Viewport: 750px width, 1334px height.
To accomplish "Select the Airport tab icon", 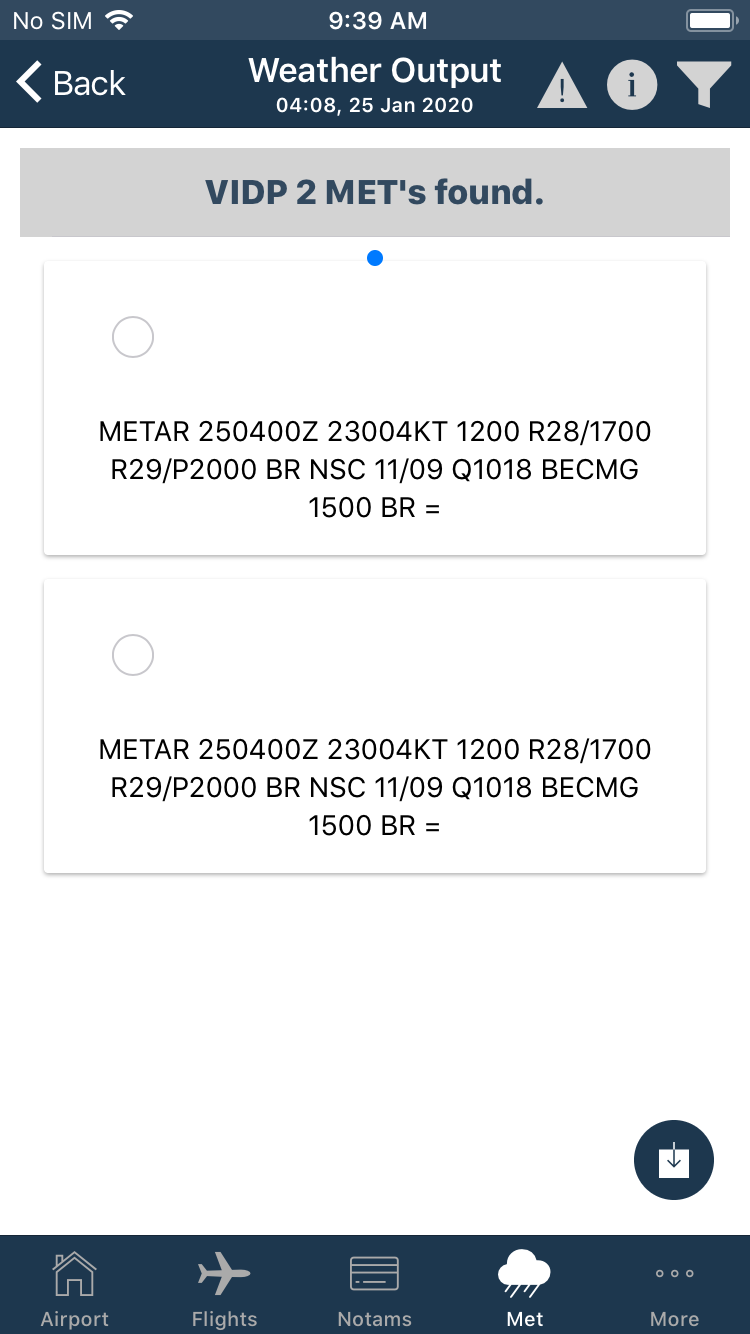I will point(74,1273).
